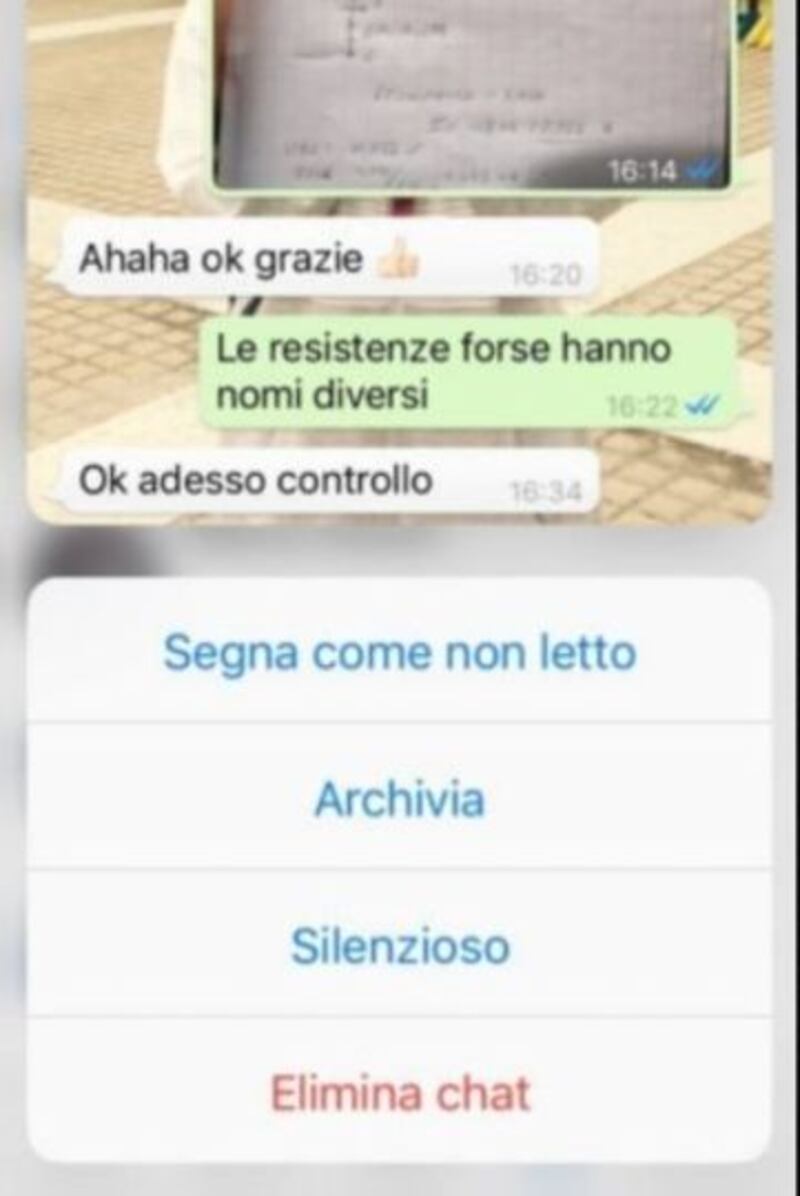
Task: Choose the Archivia option
Action: click(x=399, y=798)
